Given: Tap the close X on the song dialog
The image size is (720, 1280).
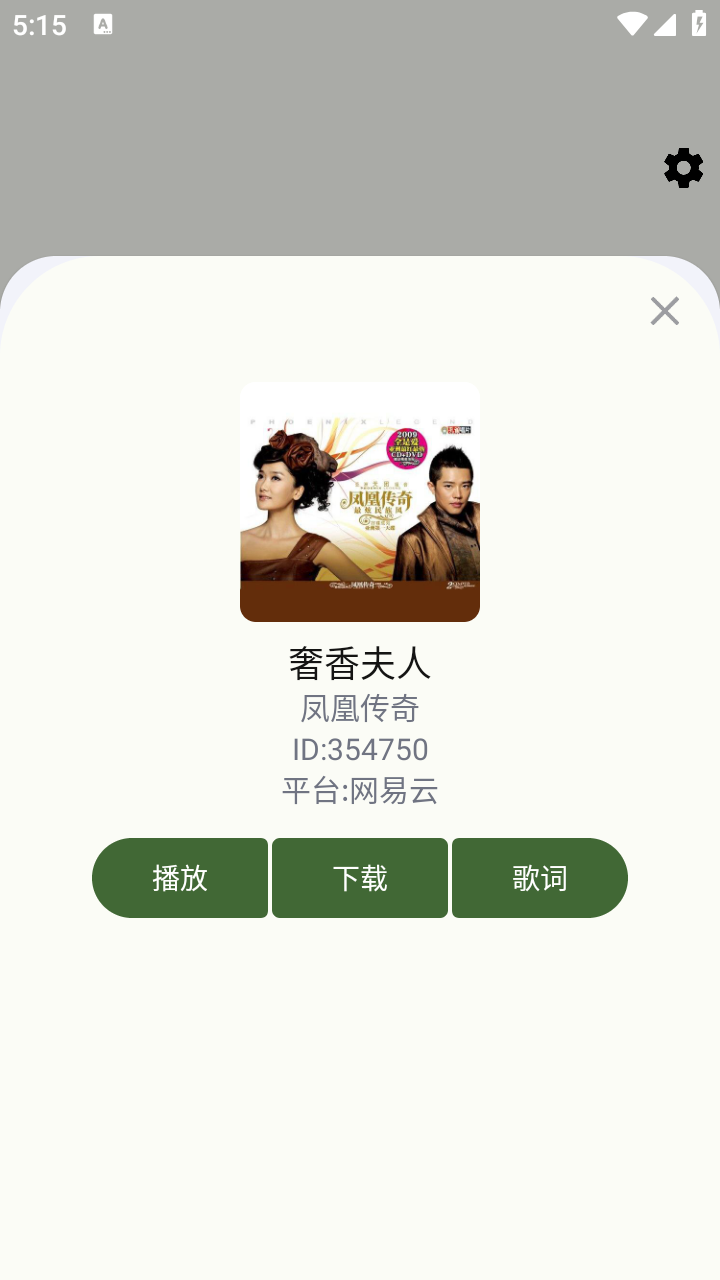Looking at the screenshot, I should [665, 311].
